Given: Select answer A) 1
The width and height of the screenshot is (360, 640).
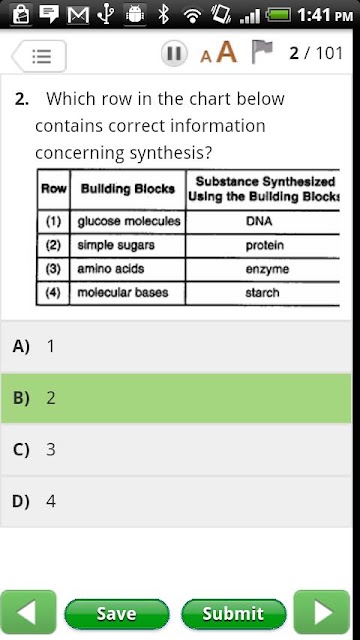Looking at the screenshot, I should (176, 347).
